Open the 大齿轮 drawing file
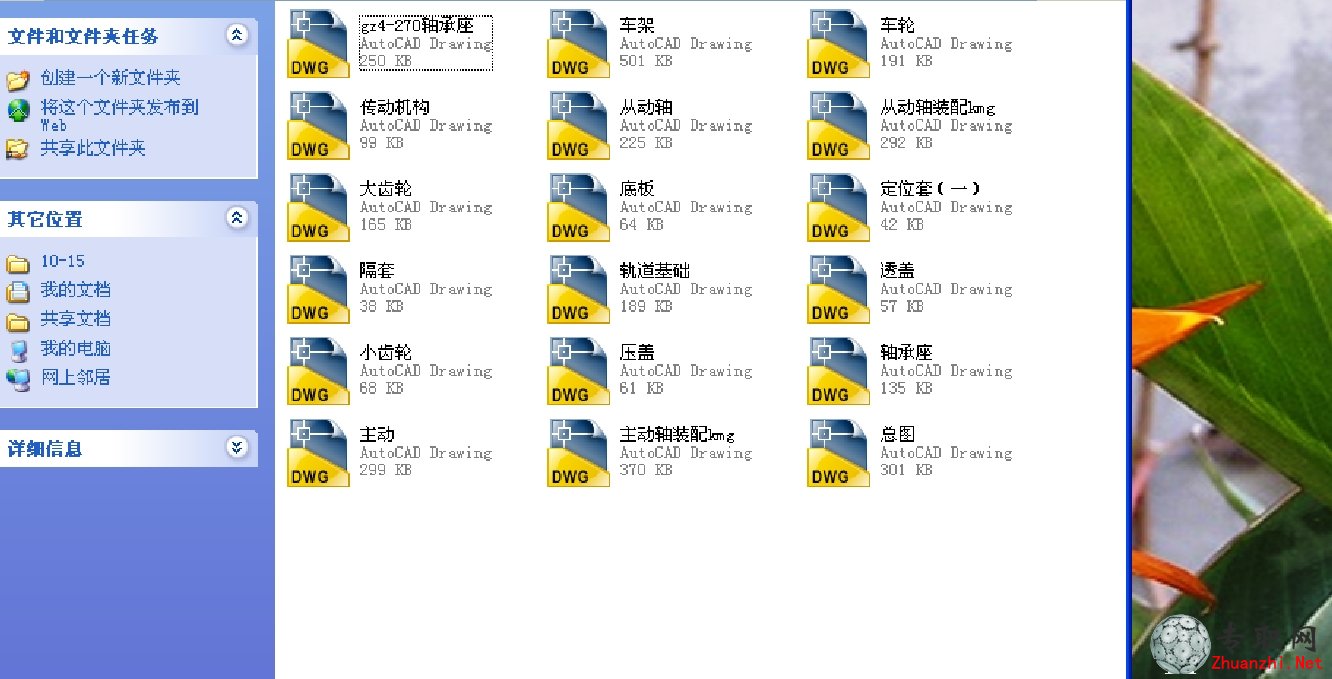 click(319, 208)
